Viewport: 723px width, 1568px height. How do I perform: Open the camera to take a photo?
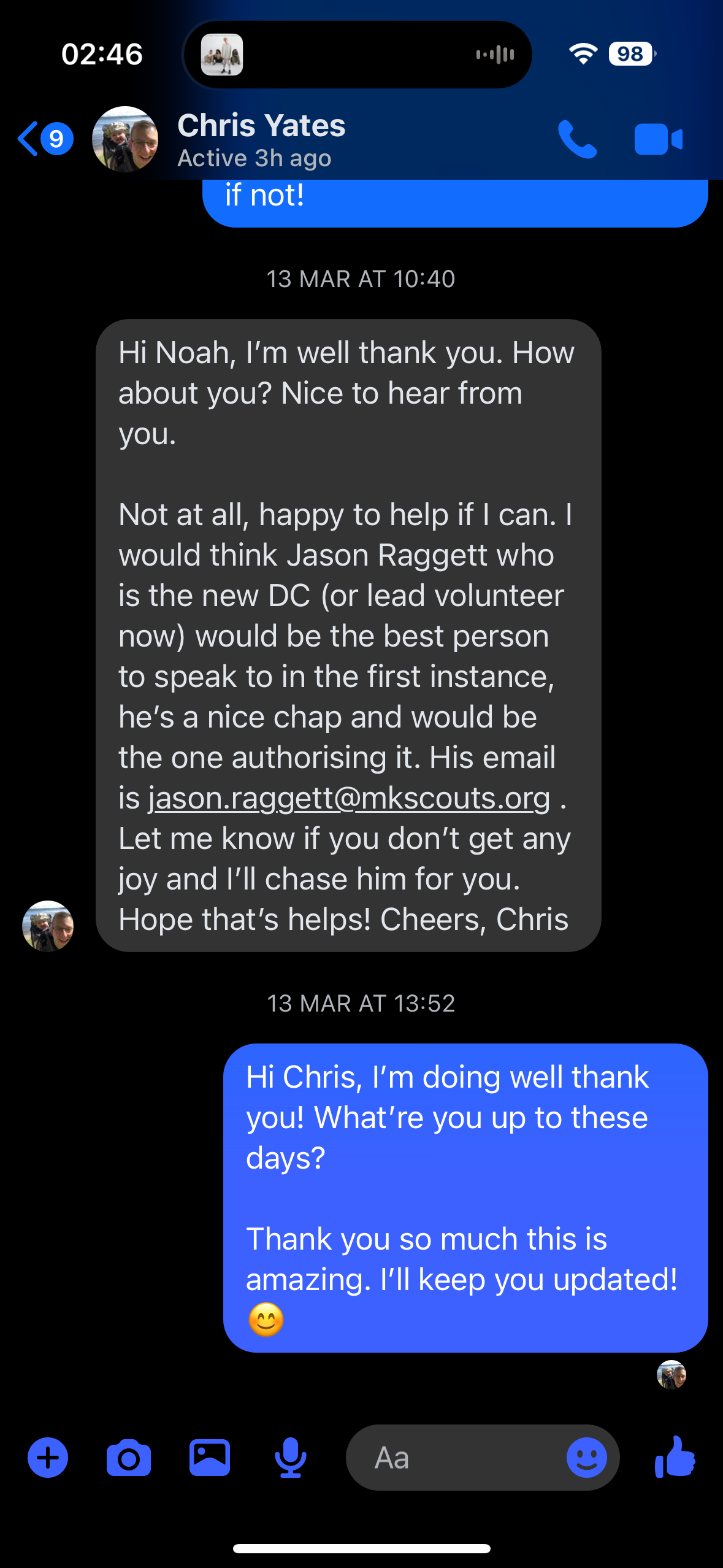coord(129,1458)
